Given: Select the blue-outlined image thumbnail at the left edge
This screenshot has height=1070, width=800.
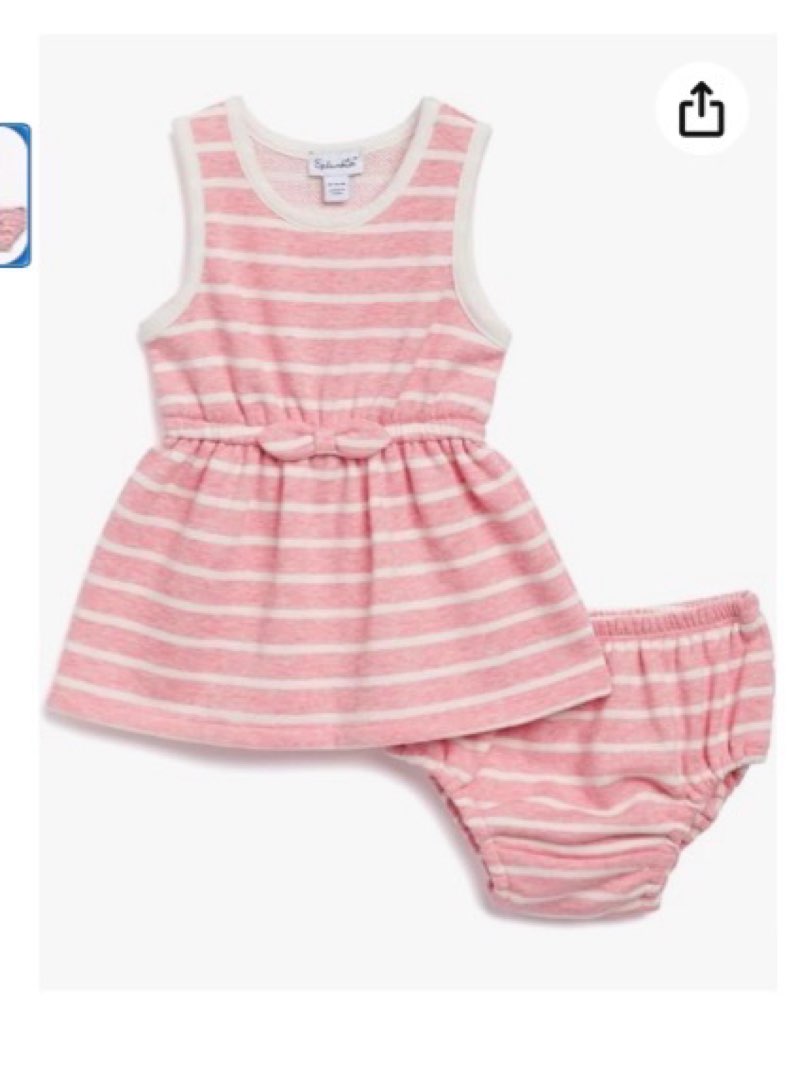Looking at the screenshot, I should pyautogui.click(x=14, y=195).
